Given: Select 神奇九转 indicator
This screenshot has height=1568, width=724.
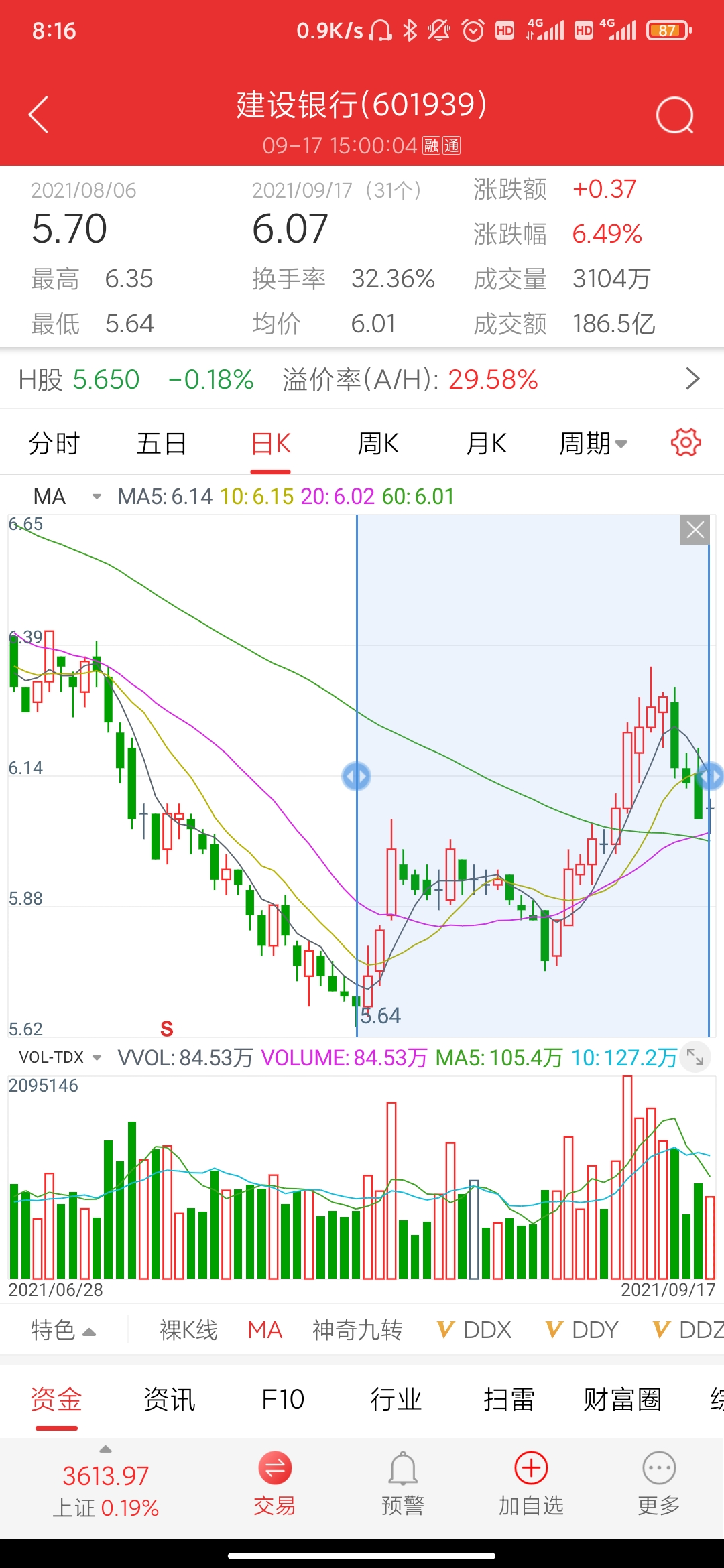Looking at the screenshot, I should tap(357, 1330).
